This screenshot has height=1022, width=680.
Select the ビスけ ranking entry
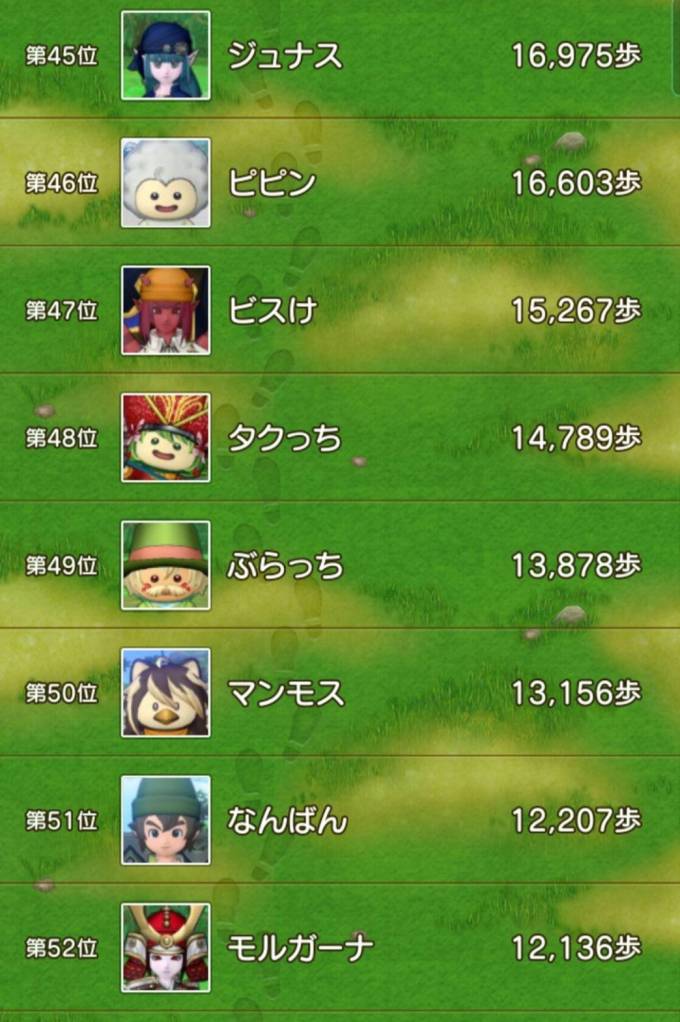click(340, 310)
